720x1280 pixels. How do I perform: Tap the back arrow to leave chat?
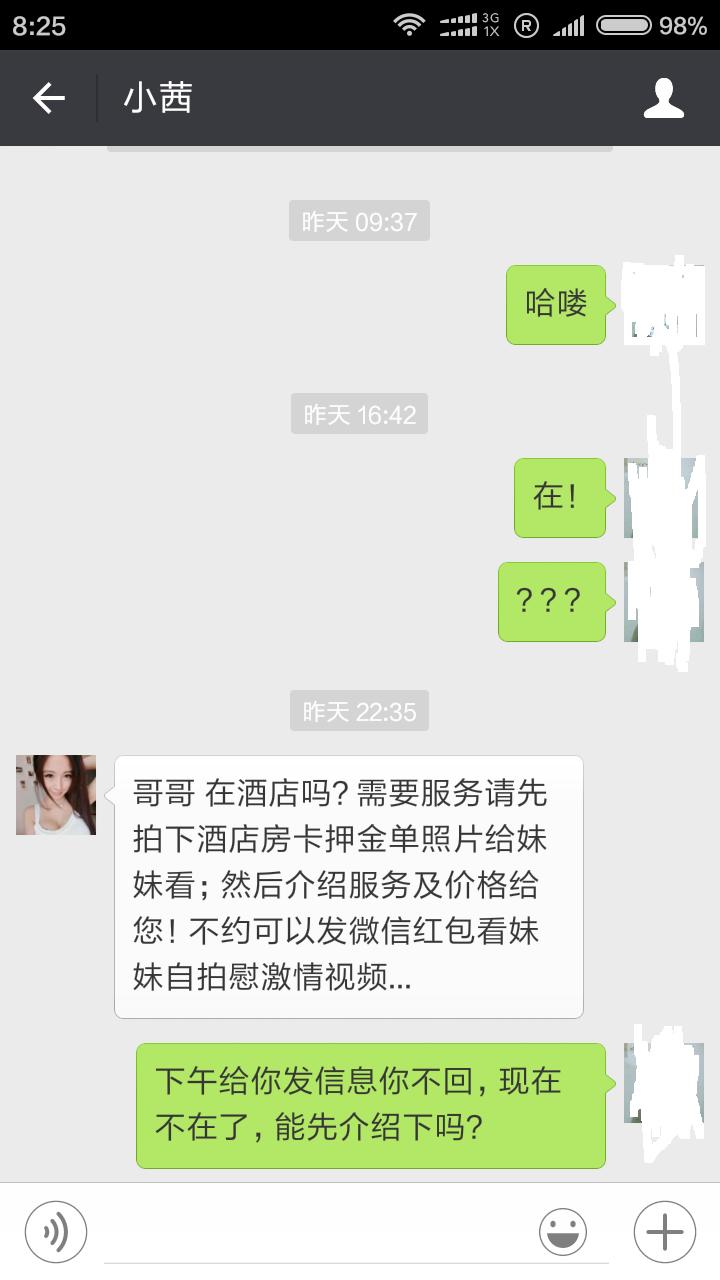(x=47, y=97)
